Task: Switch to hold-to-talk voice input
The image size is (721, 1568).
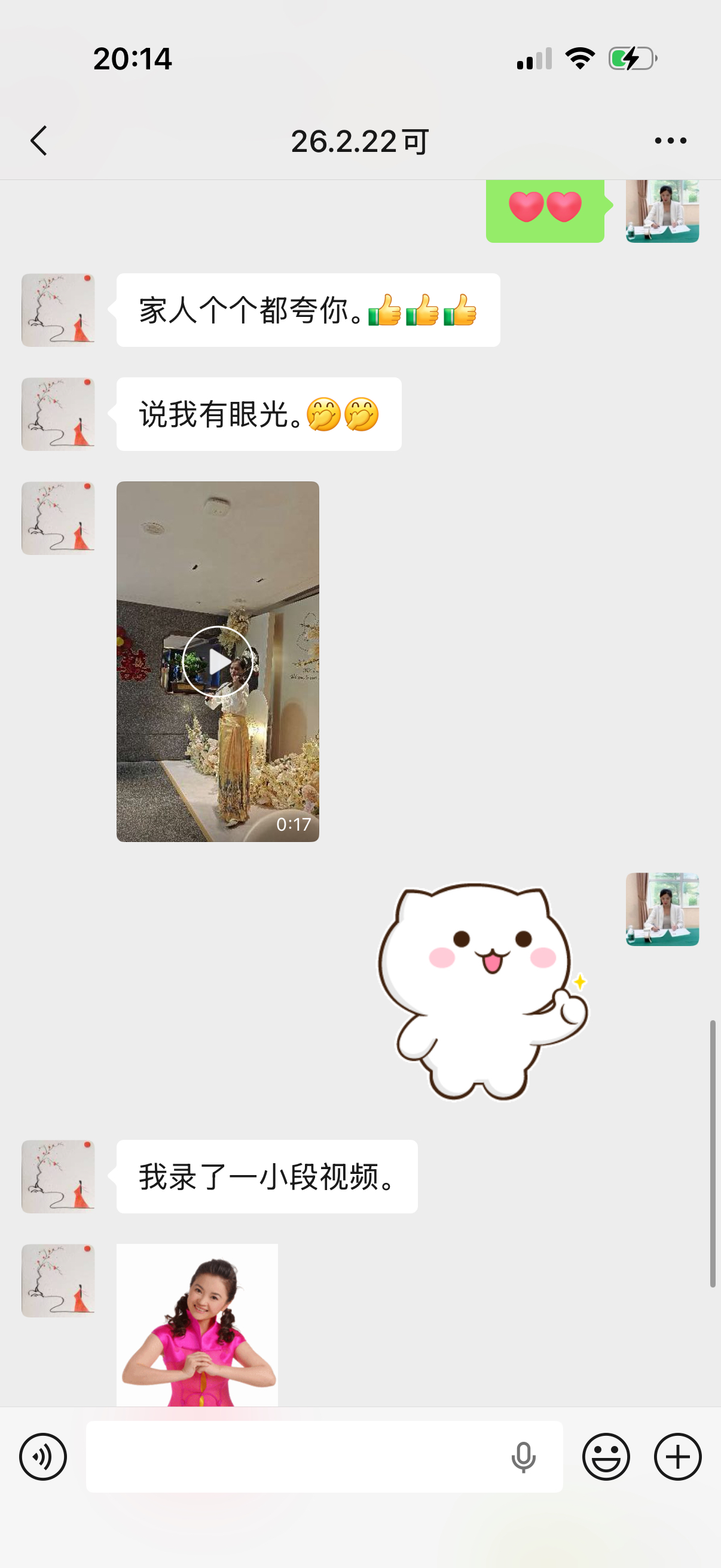Action: point(42,1457)
